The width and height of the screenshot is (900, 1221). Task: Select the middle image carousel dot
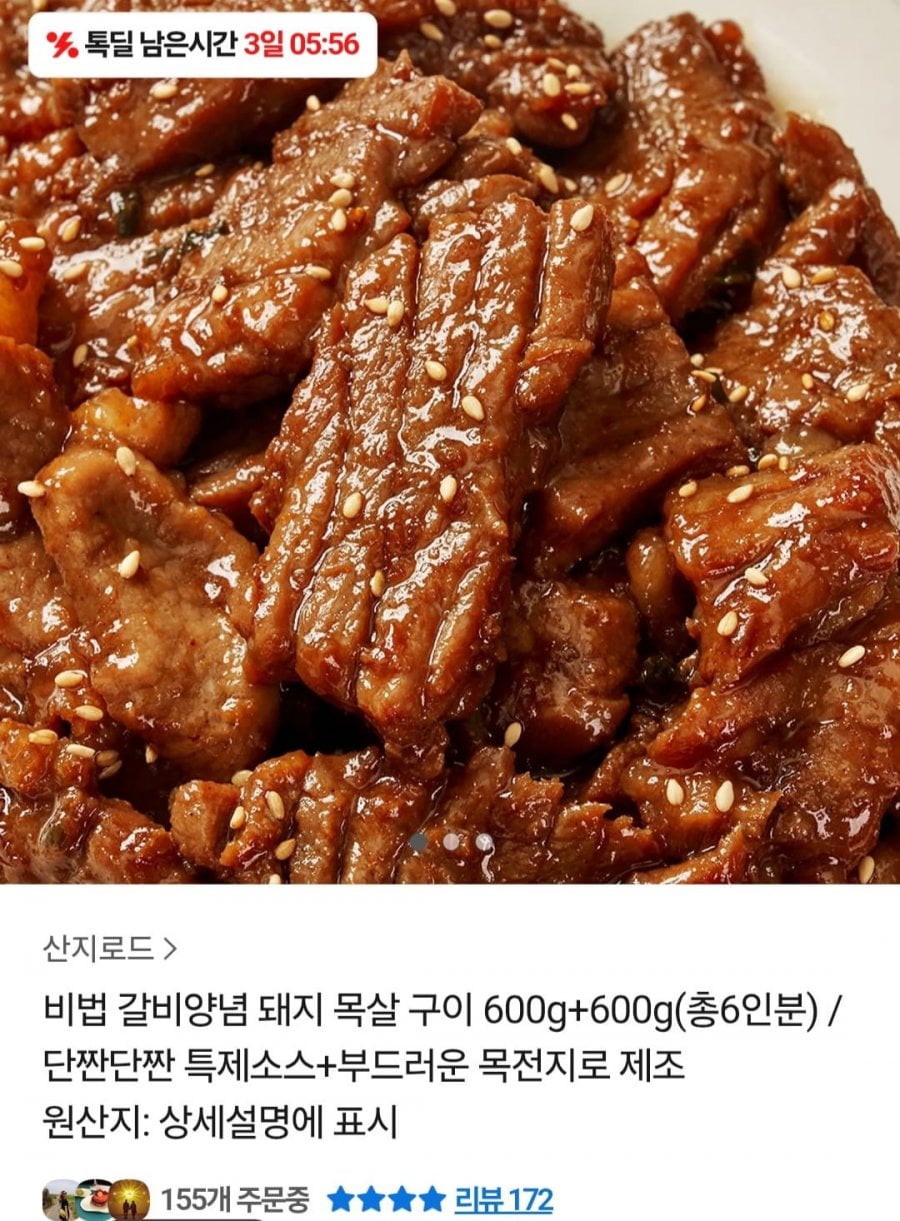452,843
